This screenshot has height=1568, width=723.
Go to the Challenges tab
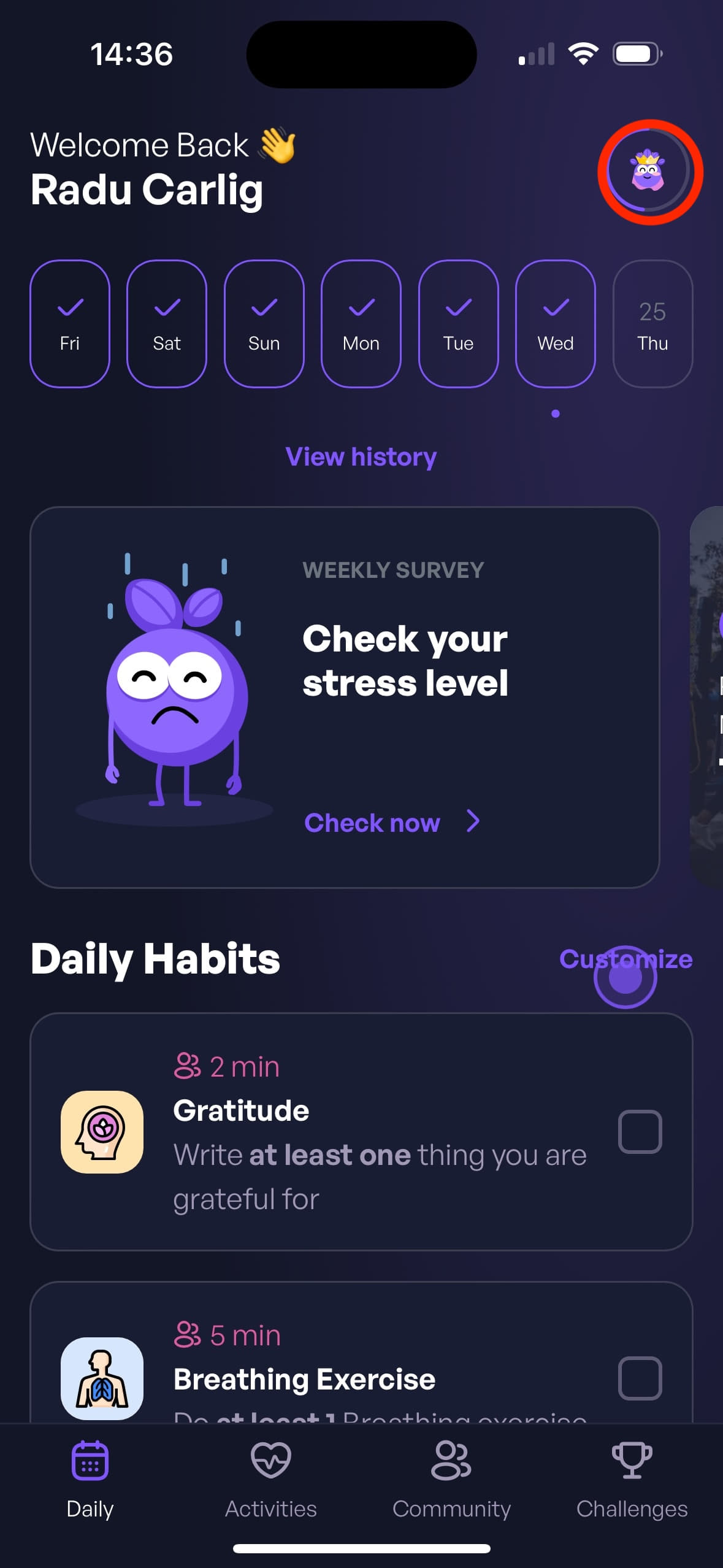coord(632,1478)
